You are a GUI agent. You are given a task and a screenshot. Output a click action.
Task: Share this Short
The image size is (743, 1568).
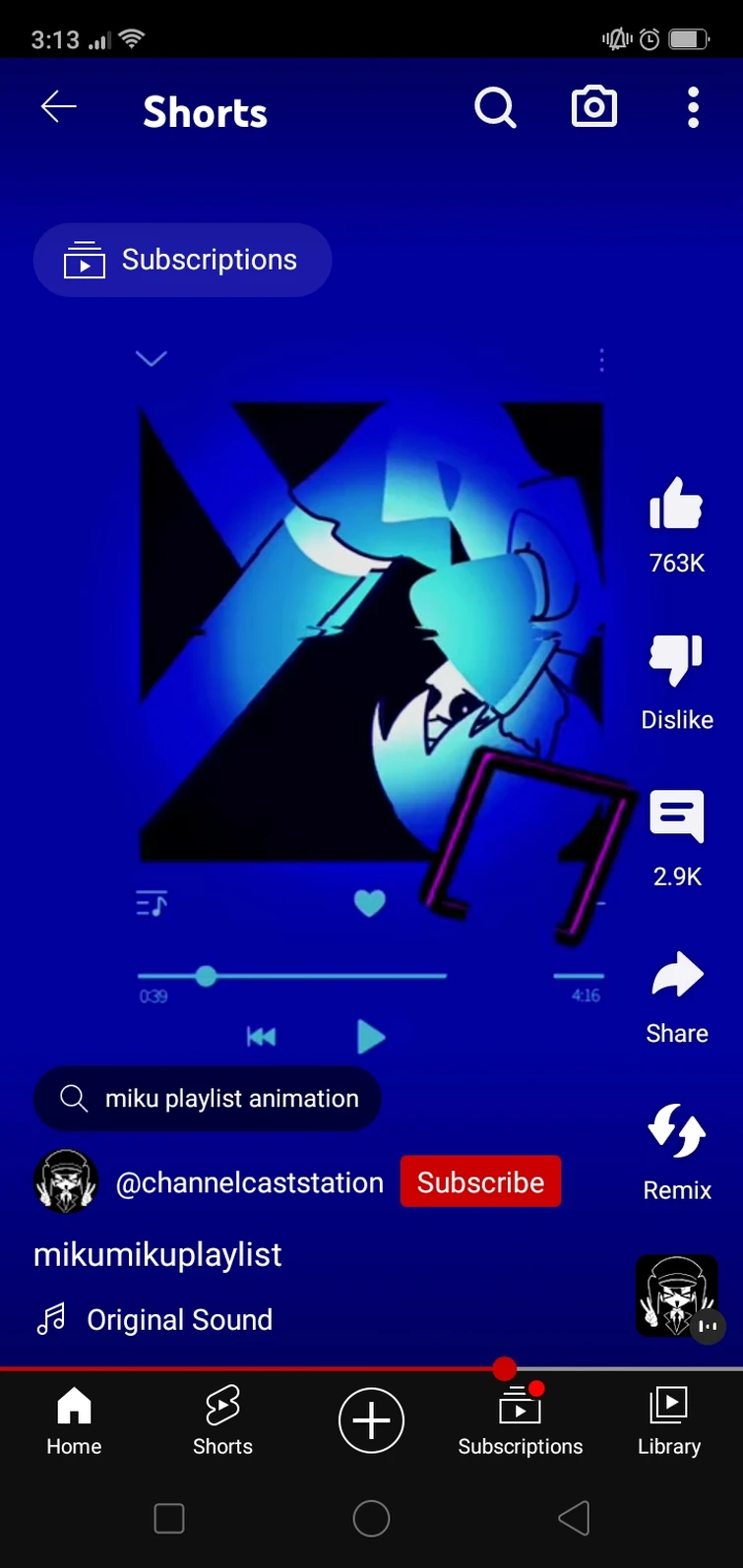677,976
